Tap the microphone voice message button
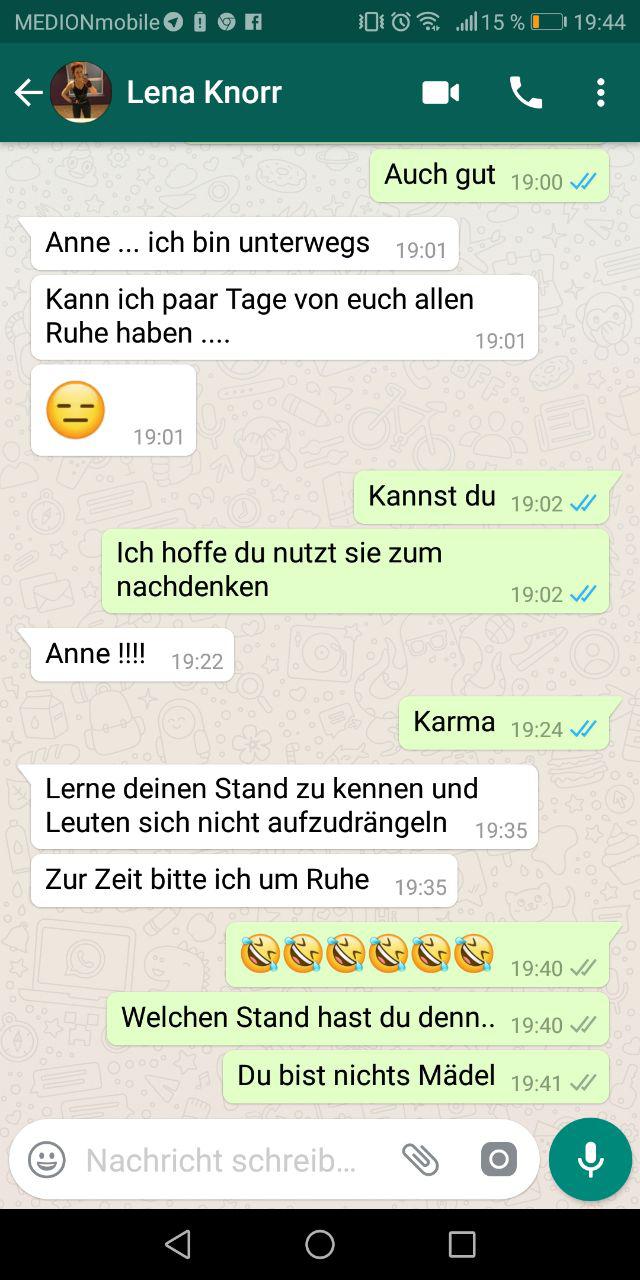This screenshot has width=640, height=1280. 590,1159
